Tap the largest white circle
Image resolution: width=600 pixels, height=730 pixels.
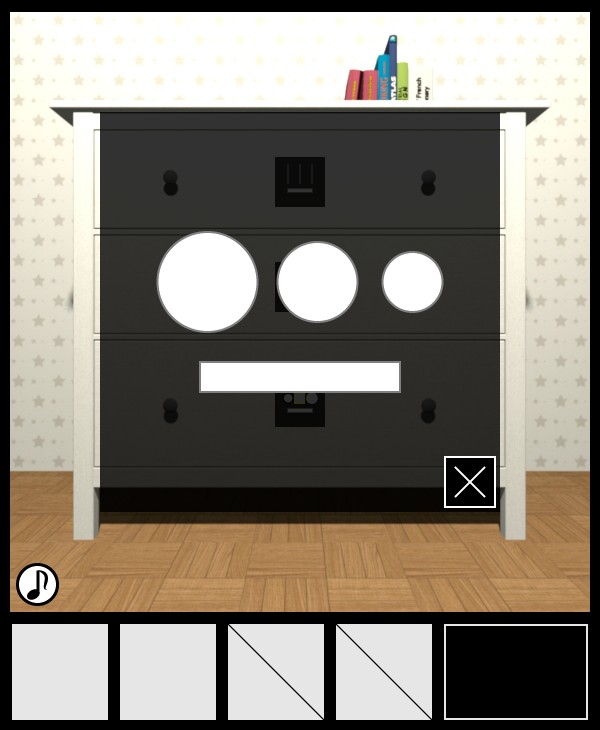pyautogui.click(x=207, y=282)
